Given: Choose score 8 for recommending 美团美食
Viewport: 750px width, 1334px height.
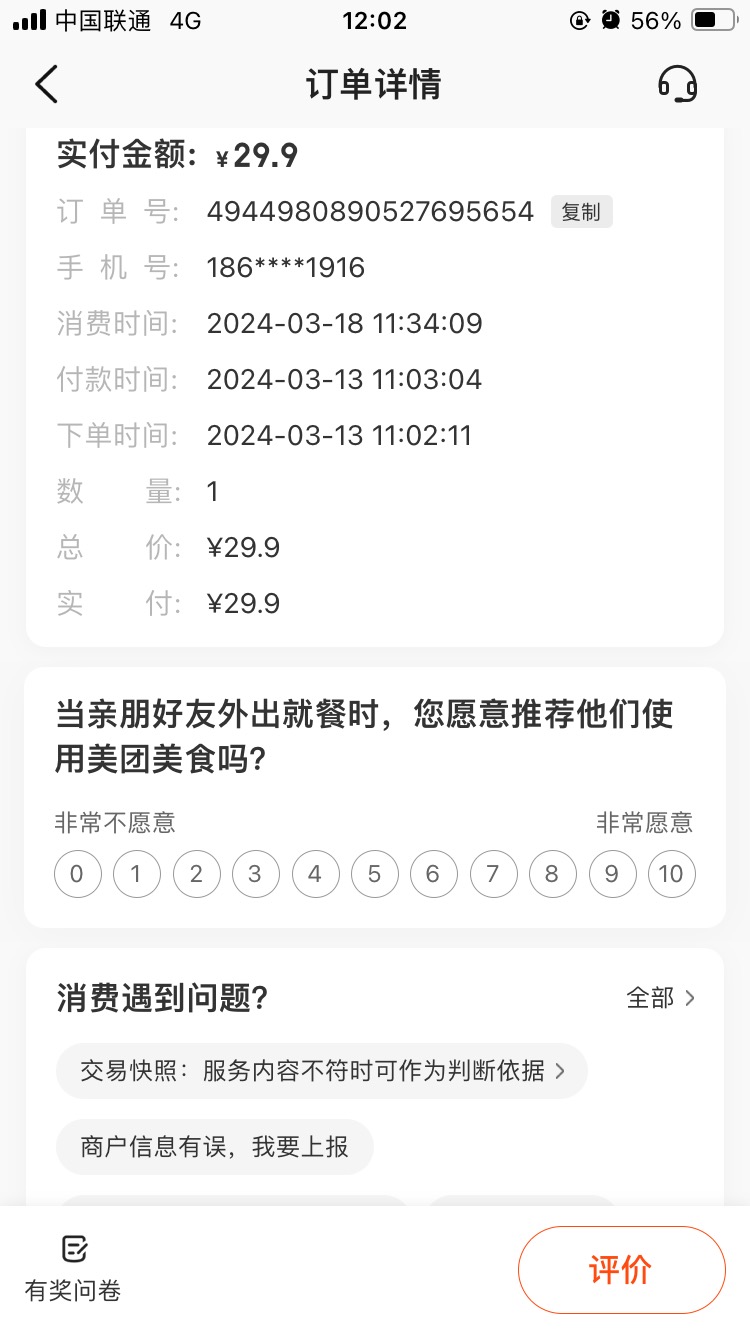Looking at the screenshot, I should (552, 874).
